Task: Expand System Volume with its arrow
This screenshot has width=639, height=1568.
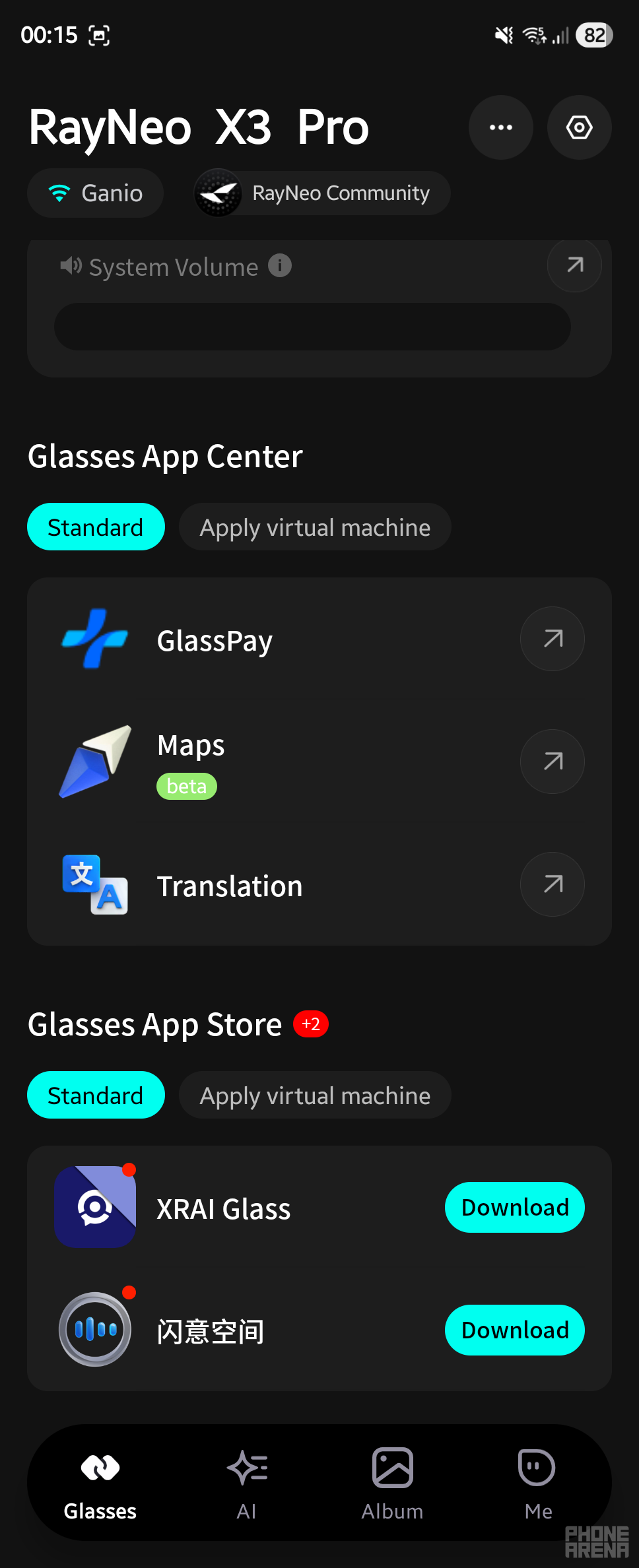Action: [574, 265]
